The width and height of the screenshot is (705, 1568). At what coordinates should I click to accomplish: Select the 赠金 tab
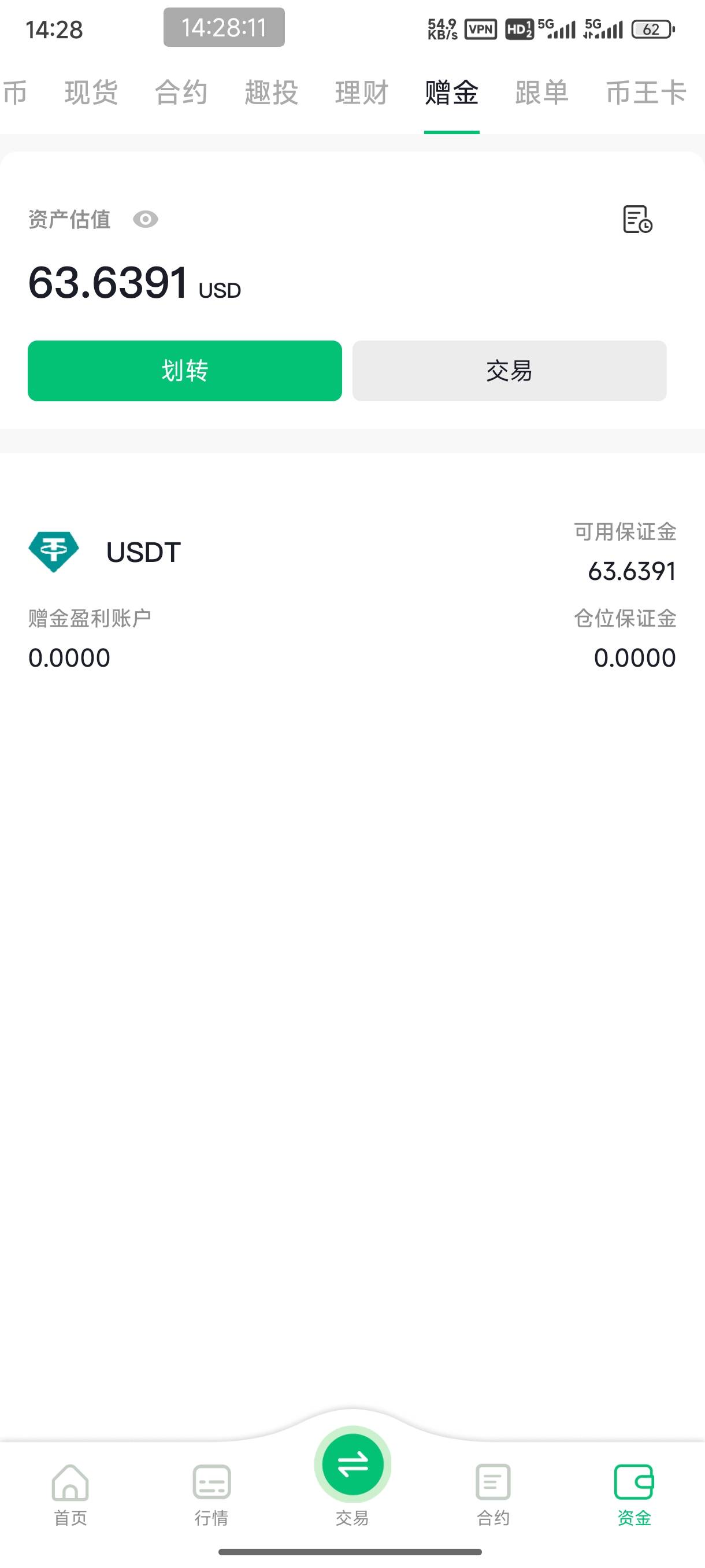click(x=451, y=93)
